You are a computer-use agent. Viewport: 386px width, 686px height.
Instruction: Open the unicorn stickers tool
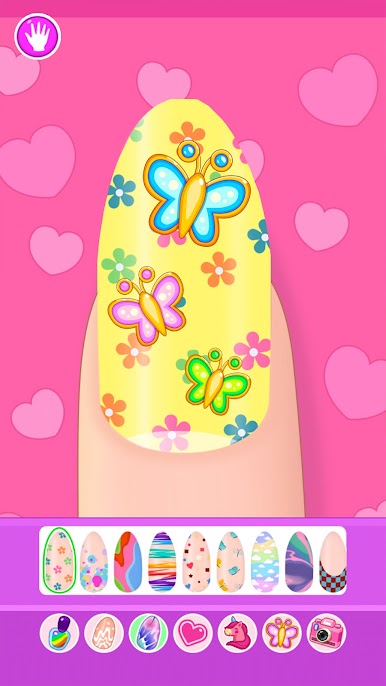238,633
